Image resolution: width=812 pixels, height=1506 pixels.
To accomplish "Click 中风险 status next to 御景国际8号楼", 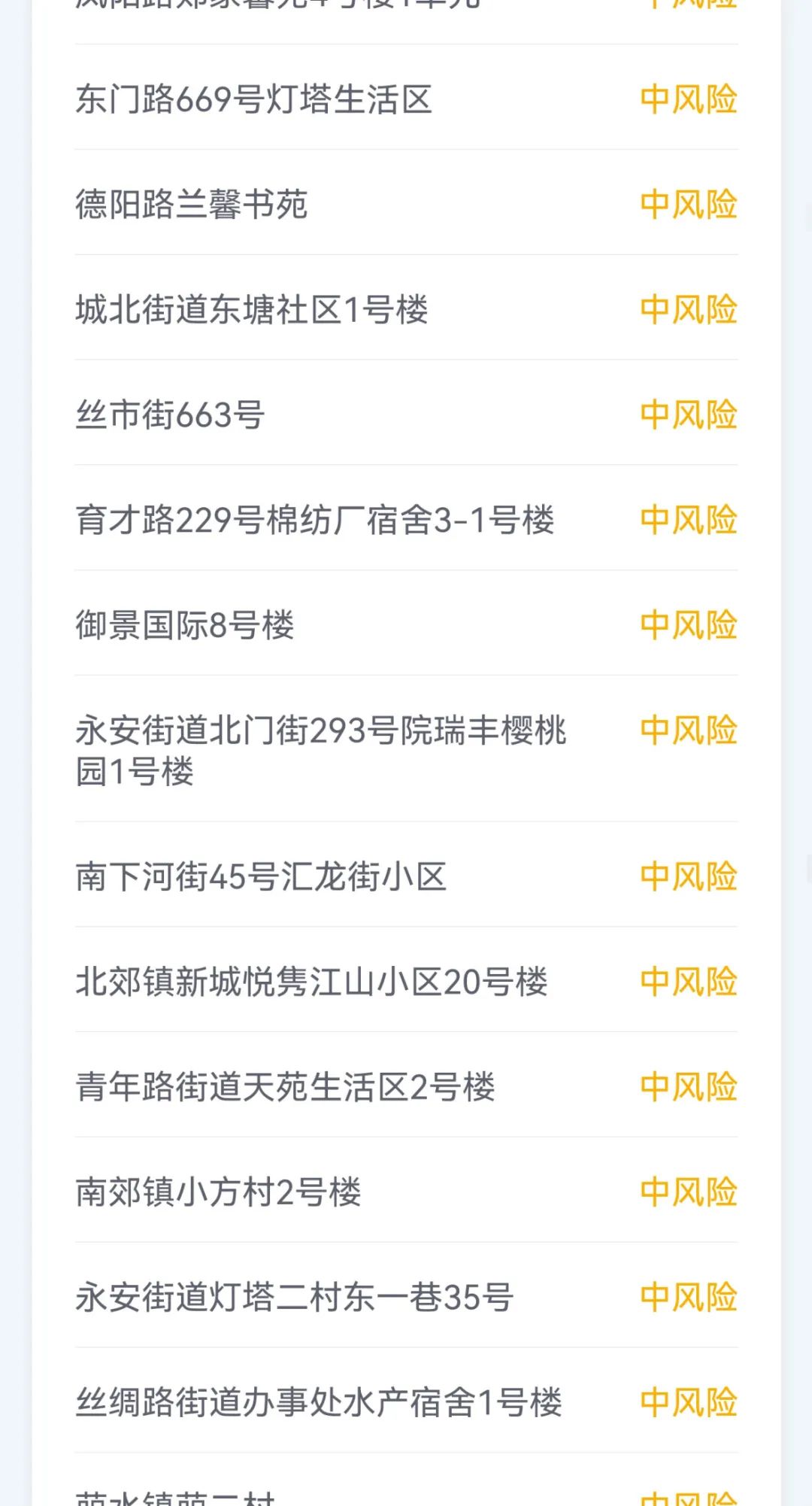I will coord(688,625).
